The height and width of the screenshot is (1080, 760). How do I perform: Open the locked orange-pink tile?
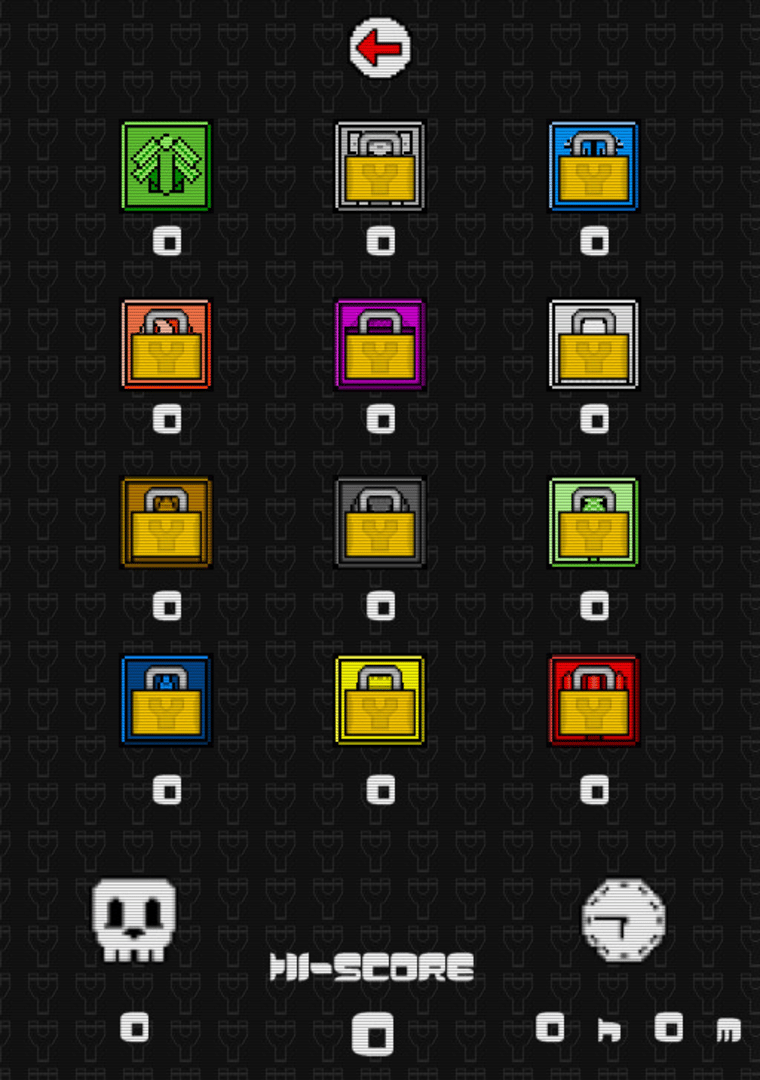[166, 344]
